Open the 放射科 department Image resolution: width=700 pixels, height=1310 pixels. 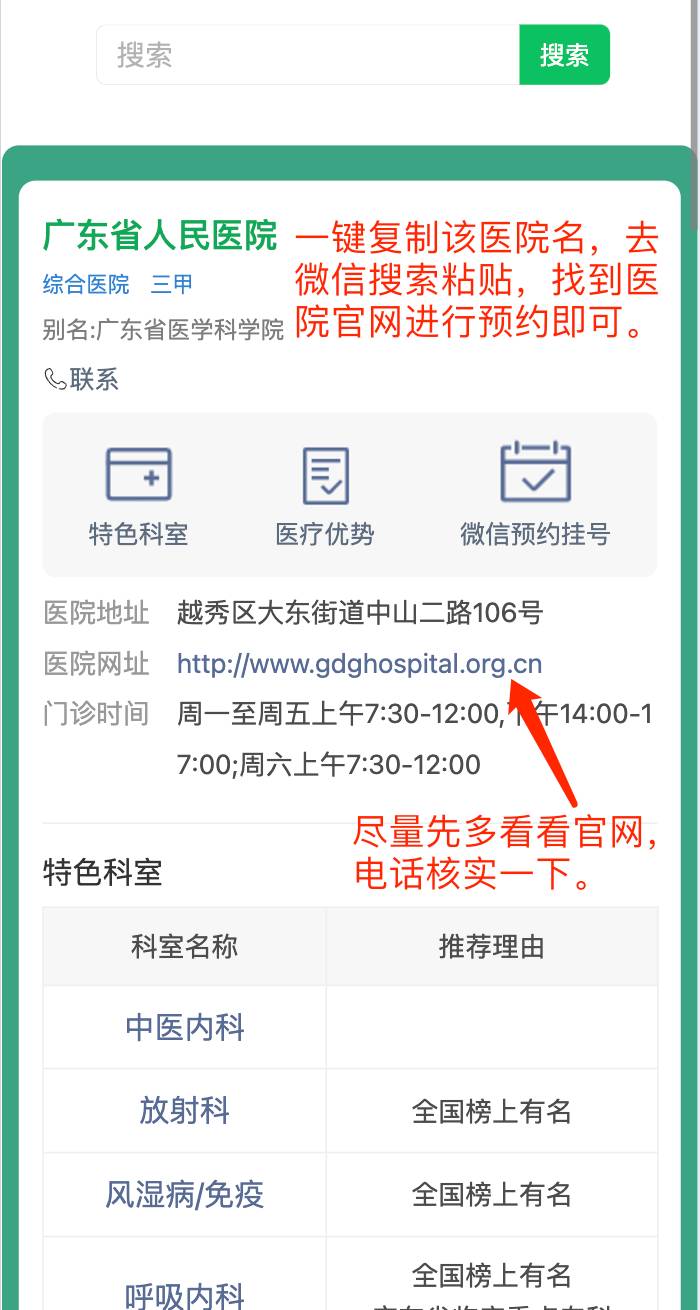coord(185,1110)
